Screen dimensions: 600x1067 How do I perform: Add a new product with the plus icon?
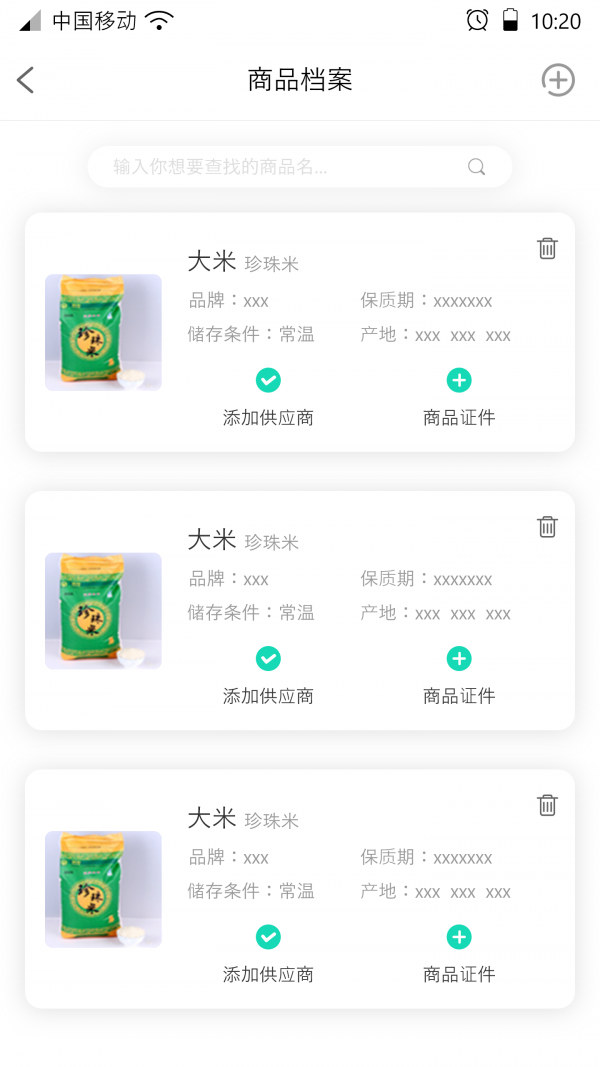tap(558, 80)
